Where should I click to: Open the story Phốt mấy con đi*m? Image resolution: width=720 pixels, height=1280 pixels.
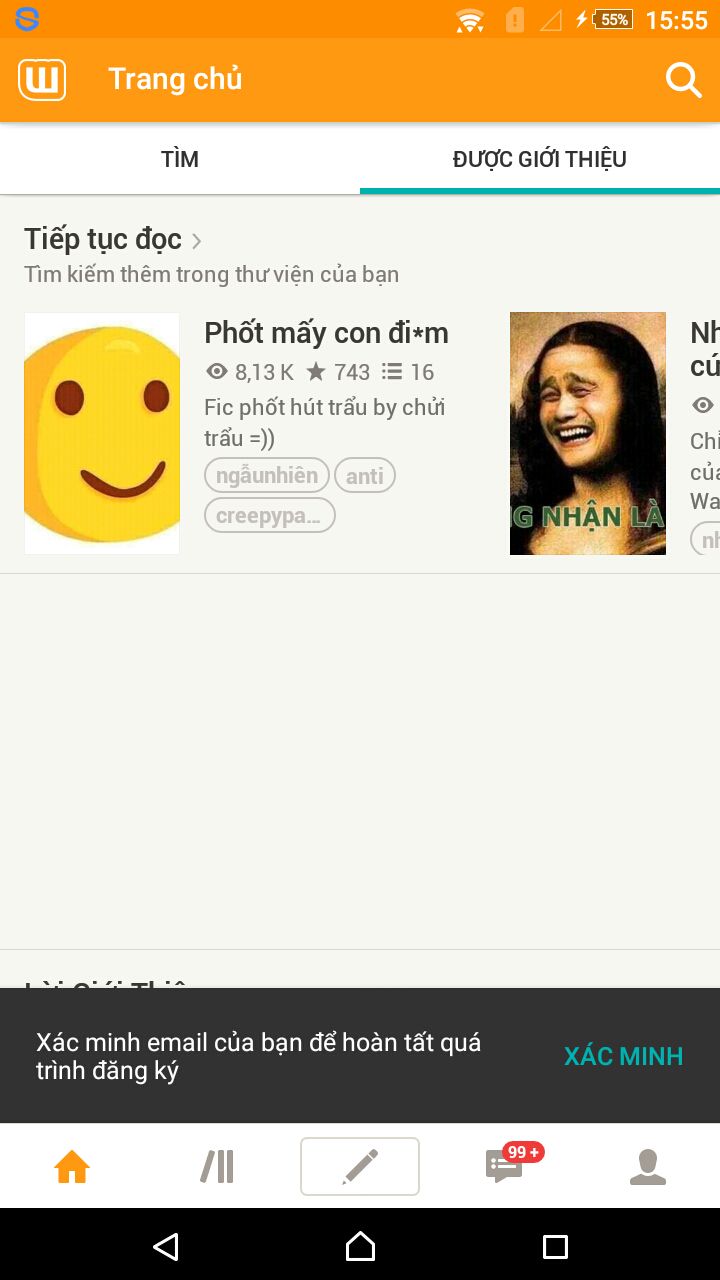pos(326,333)
